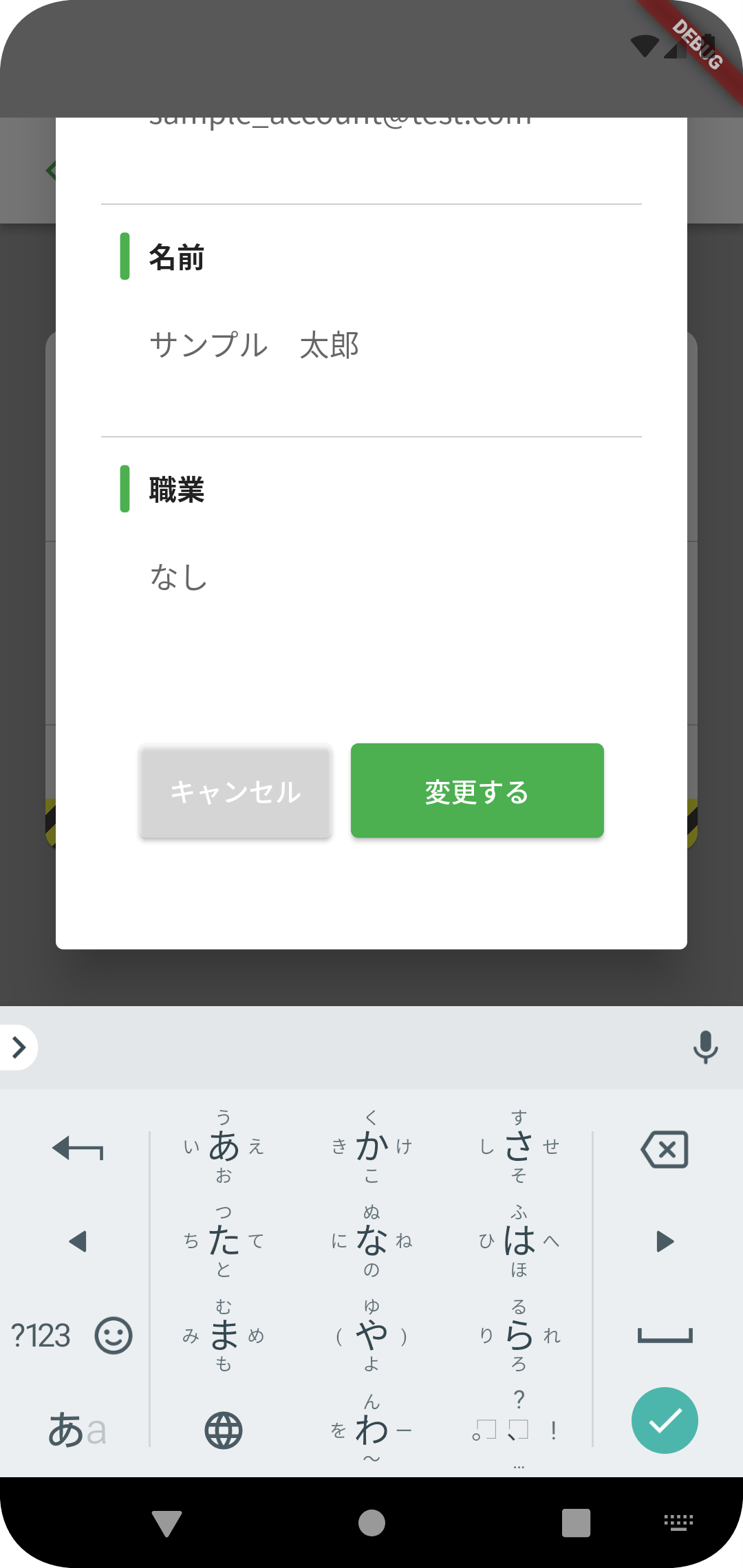
Task: Open the keyboard emoji picker
Action: pos(114,1336)
